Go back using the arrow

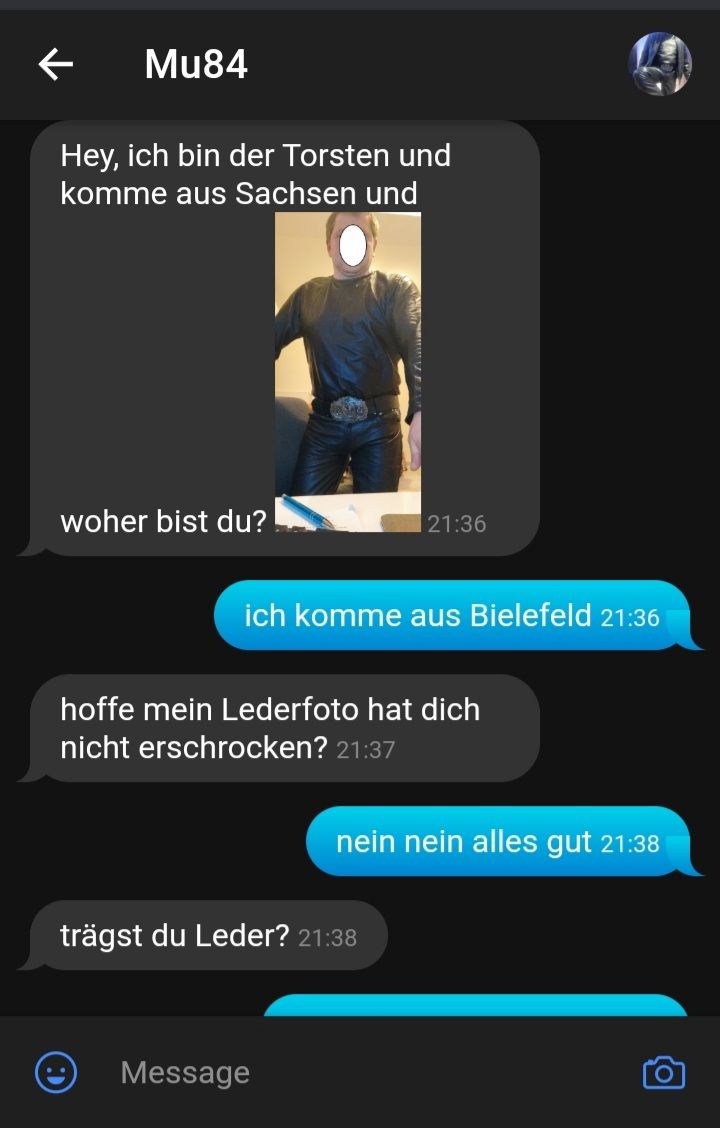tap(56, 65)
